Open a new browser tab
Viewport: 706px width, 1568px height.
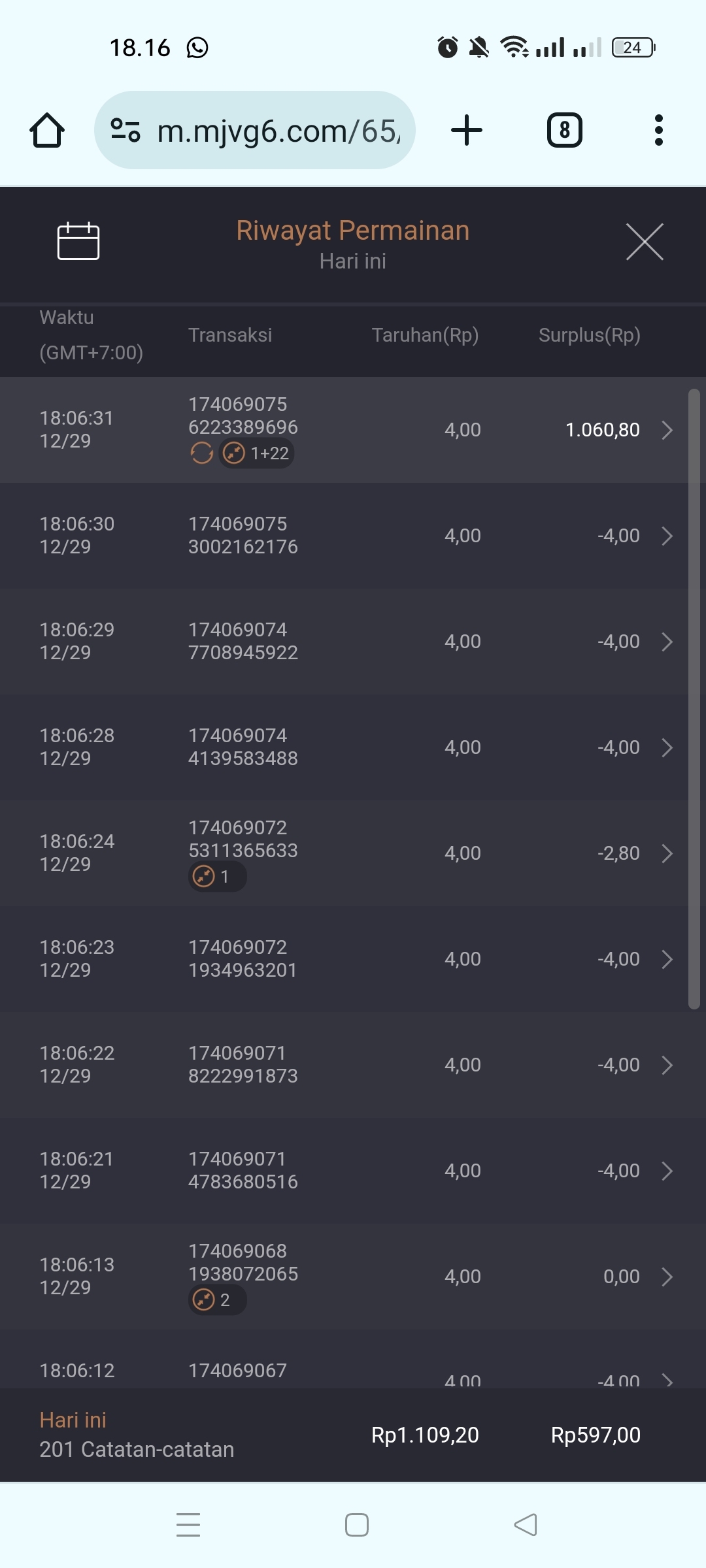(467, 130)
